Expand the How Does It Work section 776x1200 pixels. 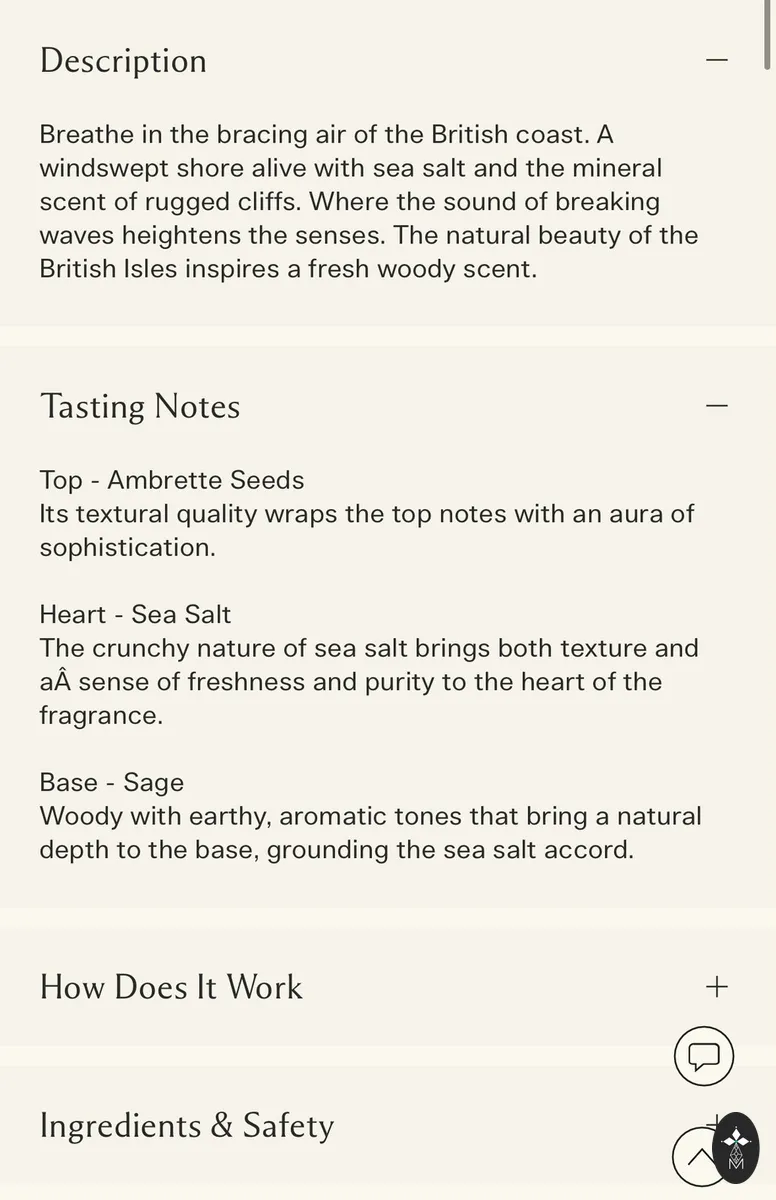(x=716, y=987)
